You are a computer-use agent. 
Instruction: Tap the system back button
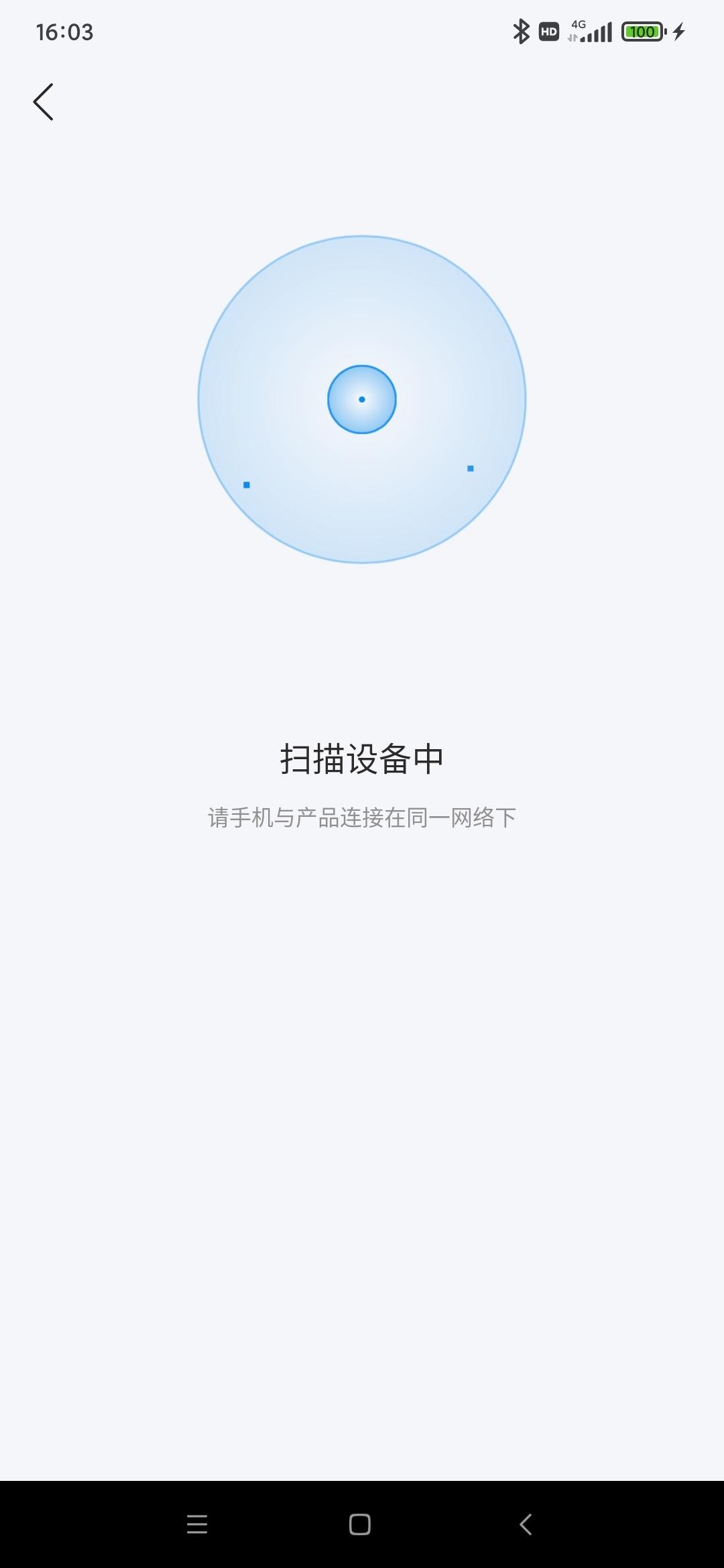[x=526, y=1524]
